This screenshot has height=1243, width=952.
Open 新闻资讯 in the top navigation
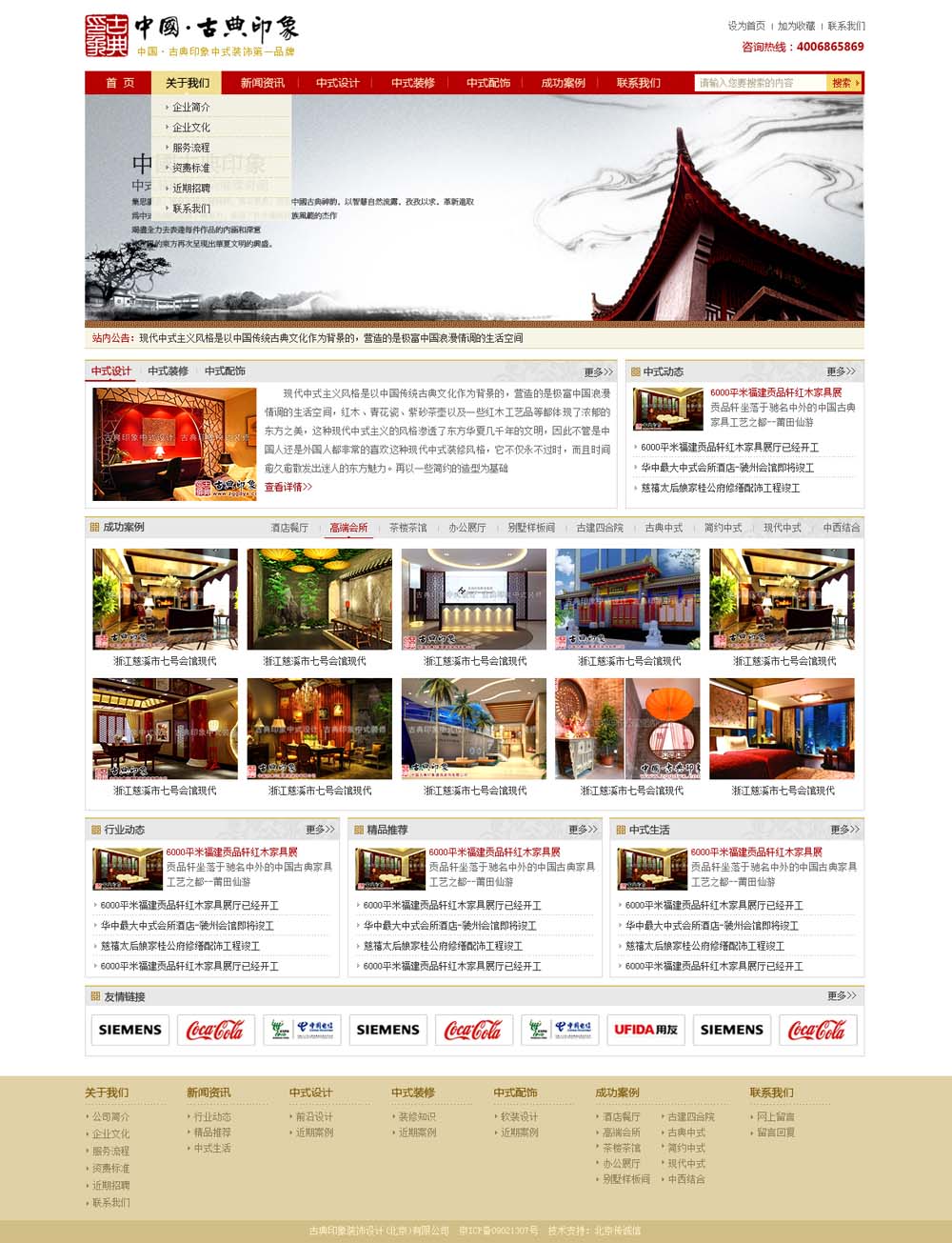[262, 83]
